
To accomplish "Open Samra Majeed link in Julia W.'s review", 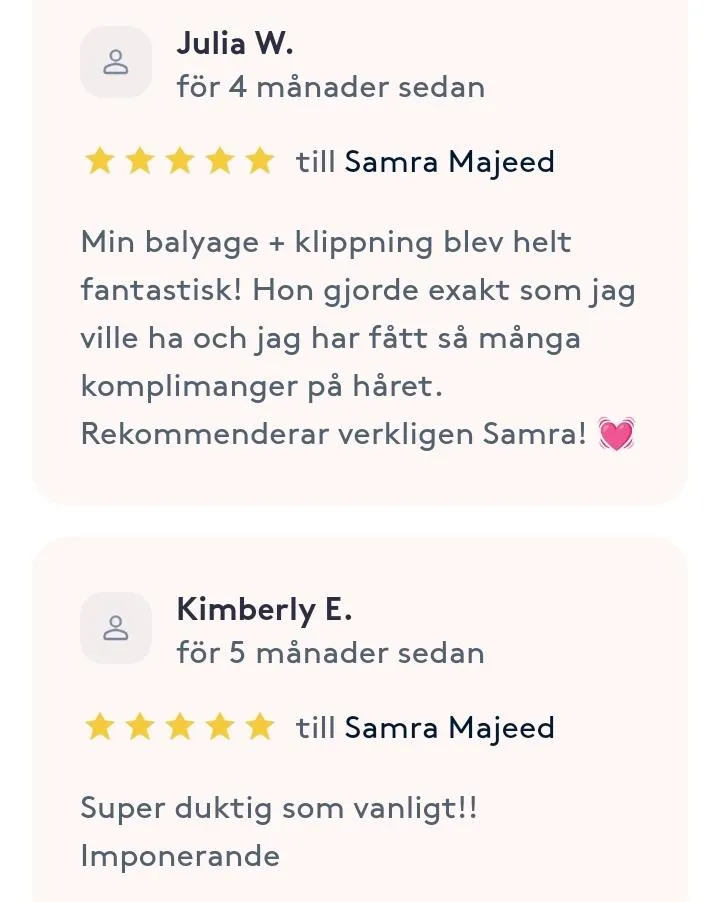I will pos(449,162).
